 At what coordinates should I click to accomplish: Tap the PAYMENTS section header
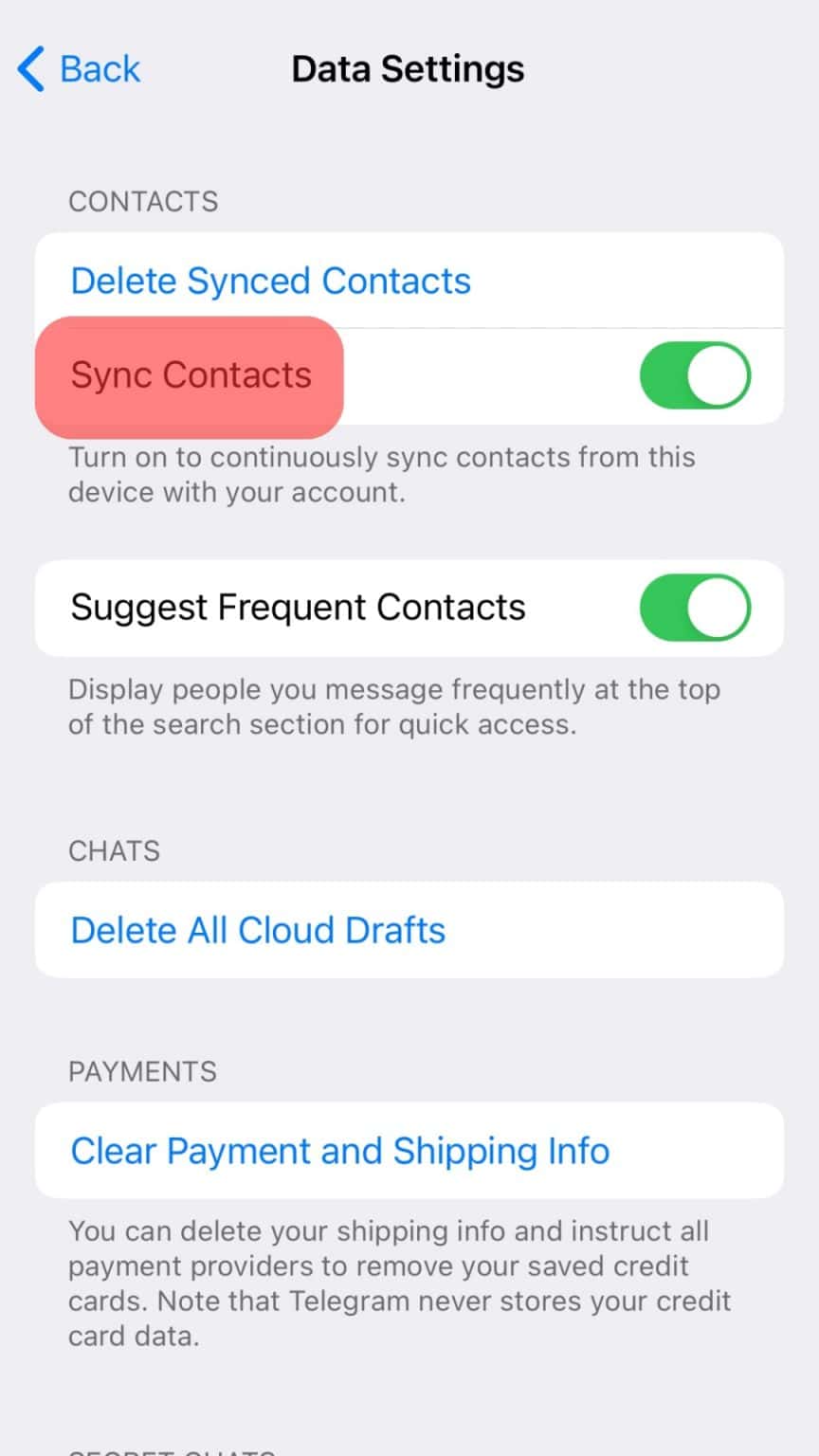click(x=141, y=1071)
